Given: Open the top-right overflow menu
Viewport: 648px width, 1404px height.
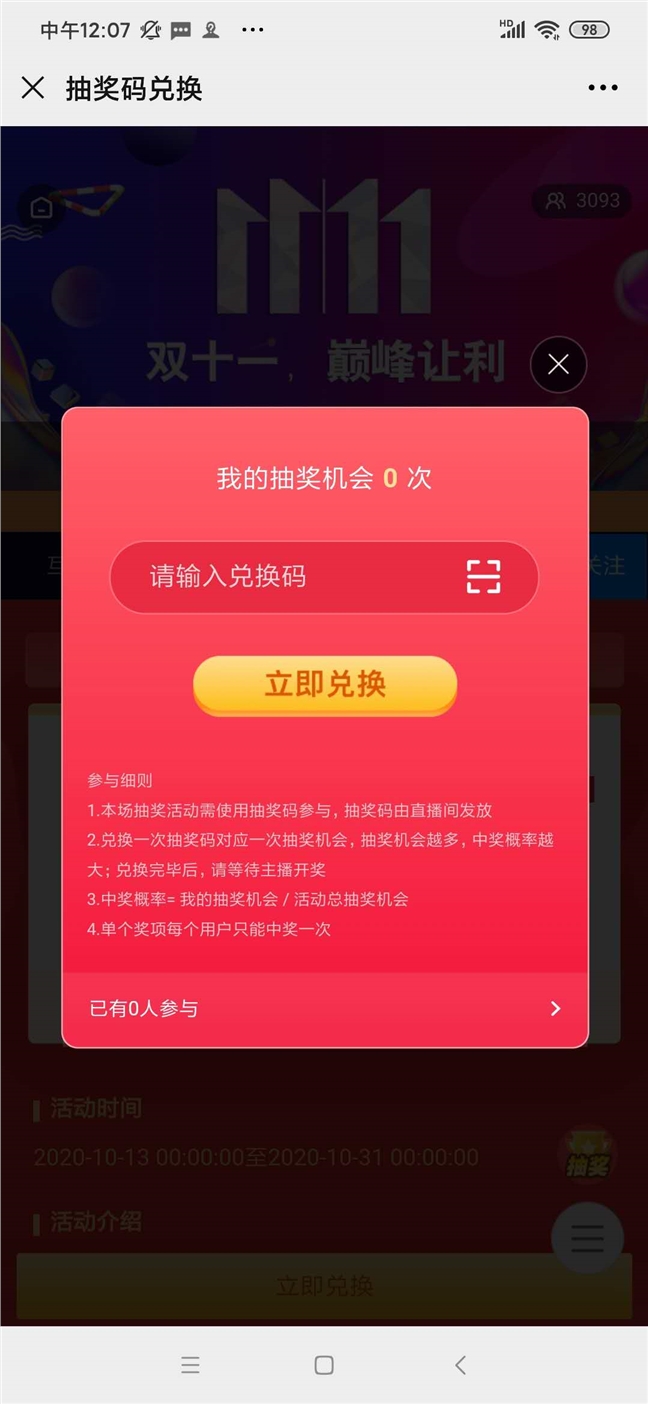Looking at the screenshot, I should [603, 88].
